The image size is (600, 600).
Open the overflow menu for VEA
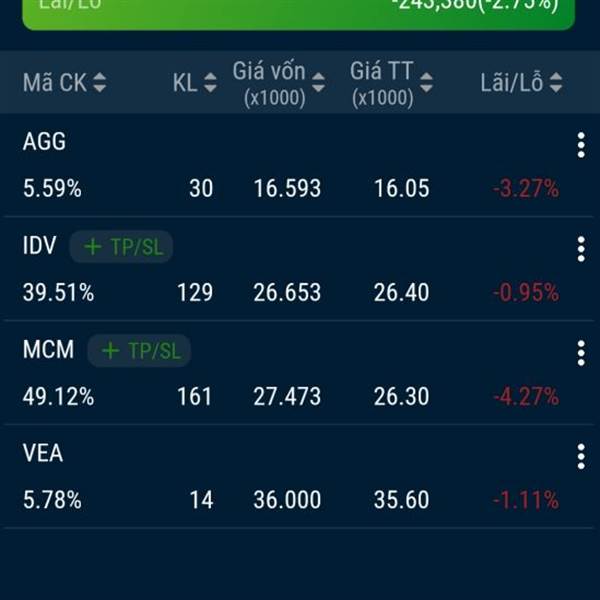580,457
